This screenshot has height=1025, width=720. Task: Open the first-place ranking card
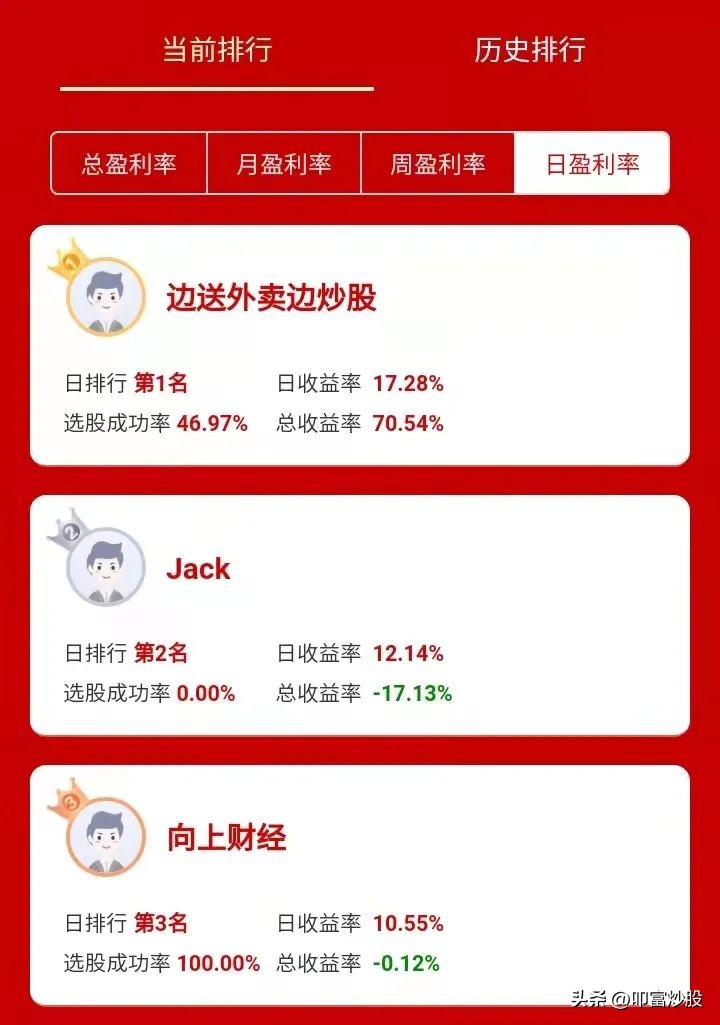(360, 345)
